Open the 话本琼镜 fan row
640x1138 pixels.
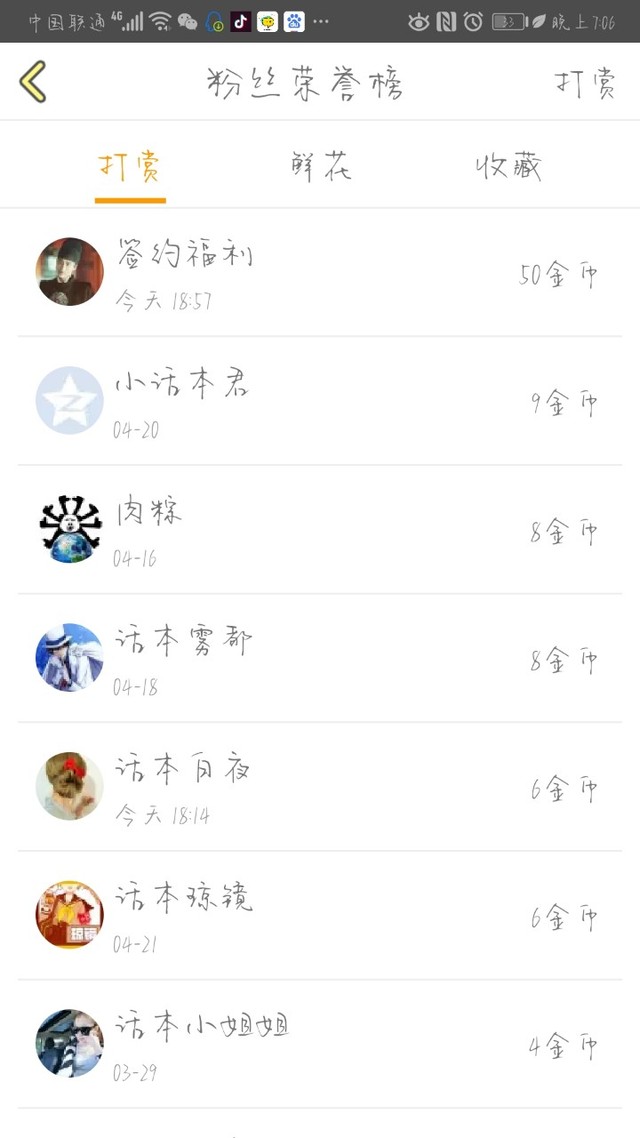tap(320, 915)
